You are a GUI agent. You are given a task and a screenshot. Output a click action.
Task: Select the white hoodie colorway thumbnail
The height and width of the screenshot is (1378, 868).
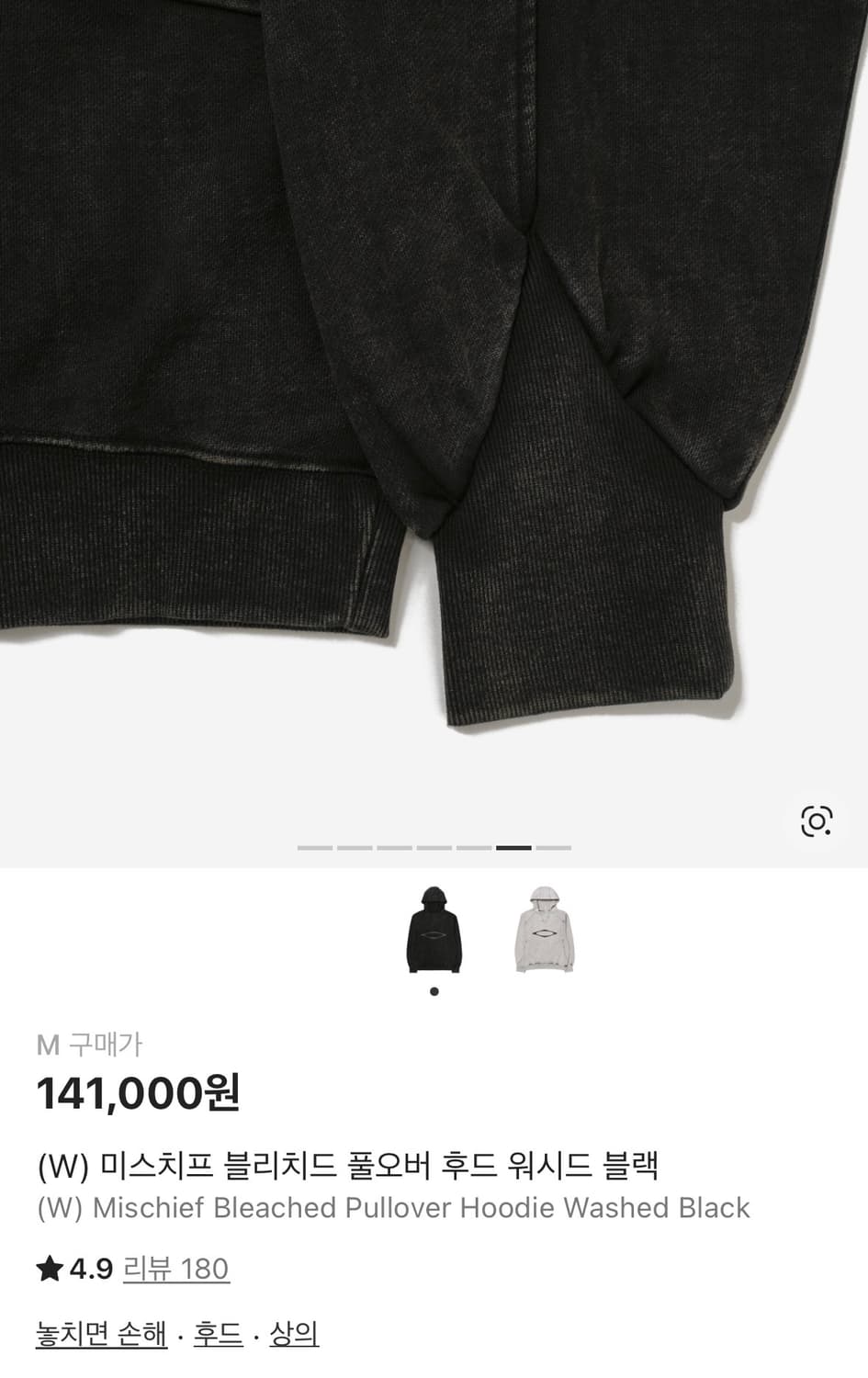[544, 932]
